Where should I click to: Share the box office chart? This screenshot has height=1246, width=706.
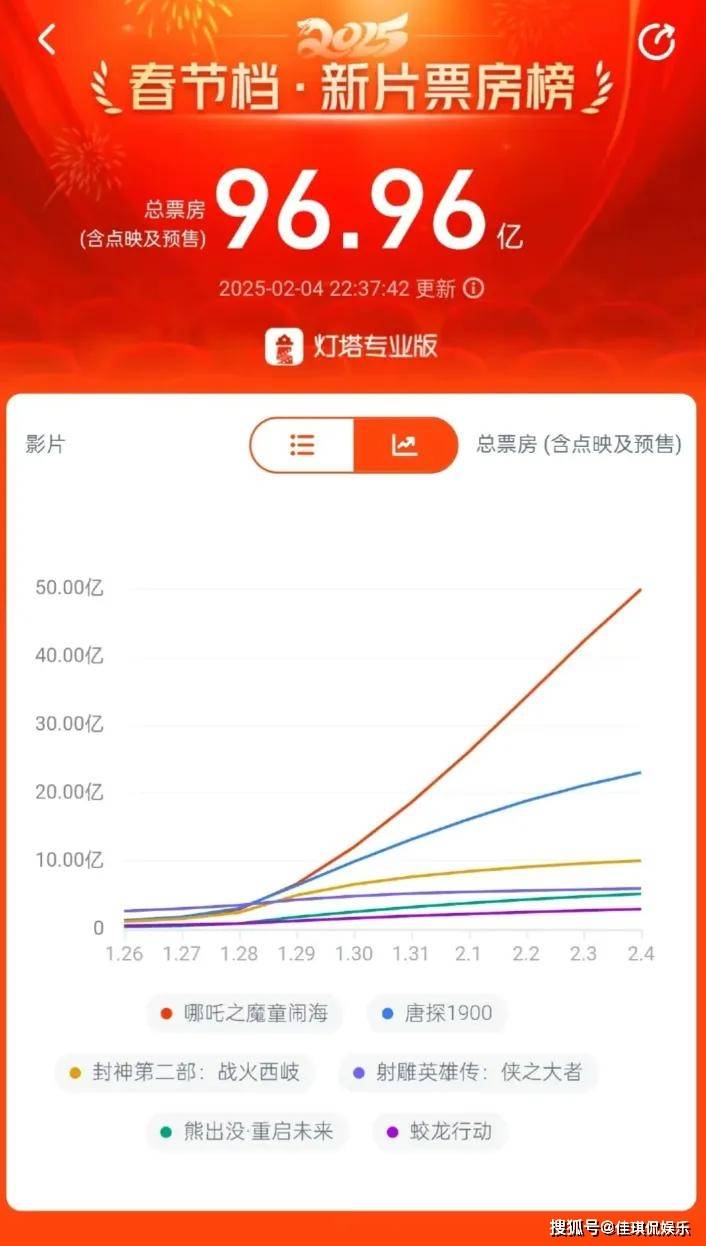(x=657, y=42)
